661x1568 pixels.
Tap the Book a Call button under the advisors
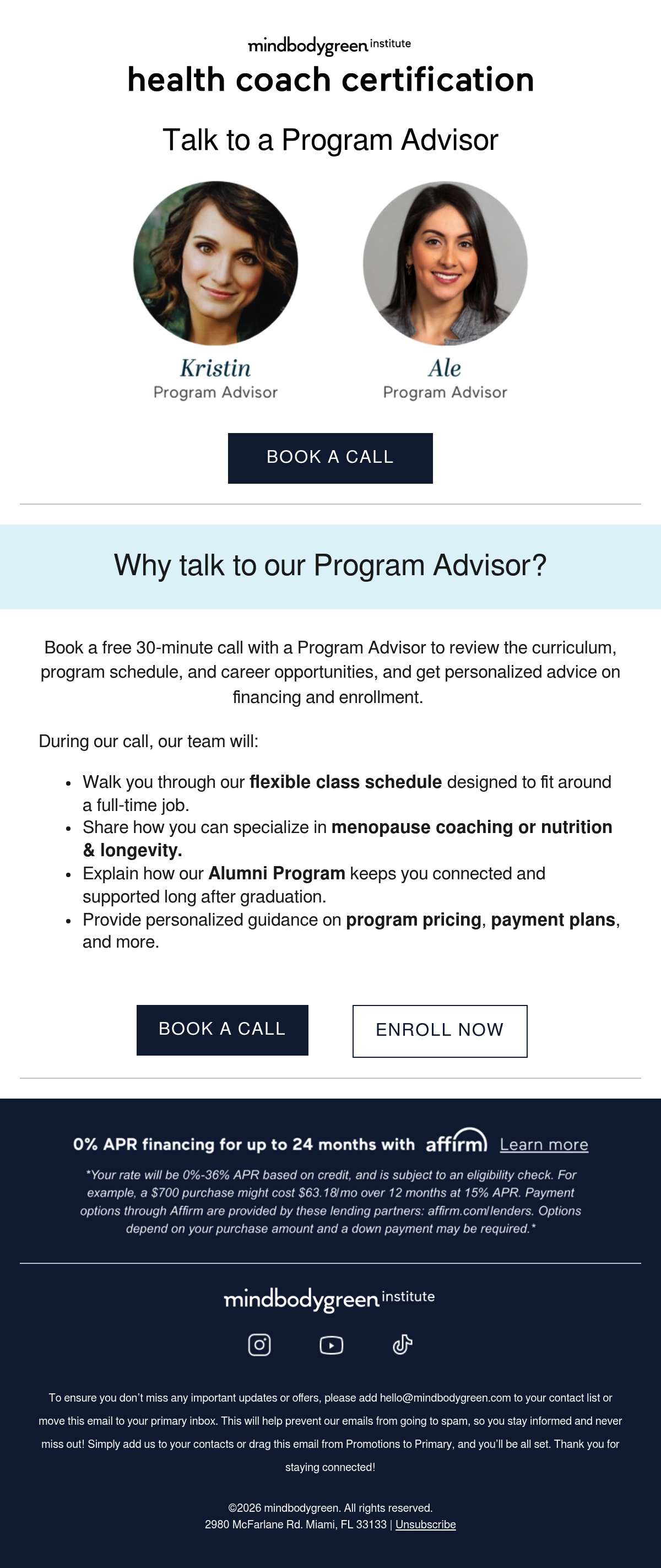330,458
